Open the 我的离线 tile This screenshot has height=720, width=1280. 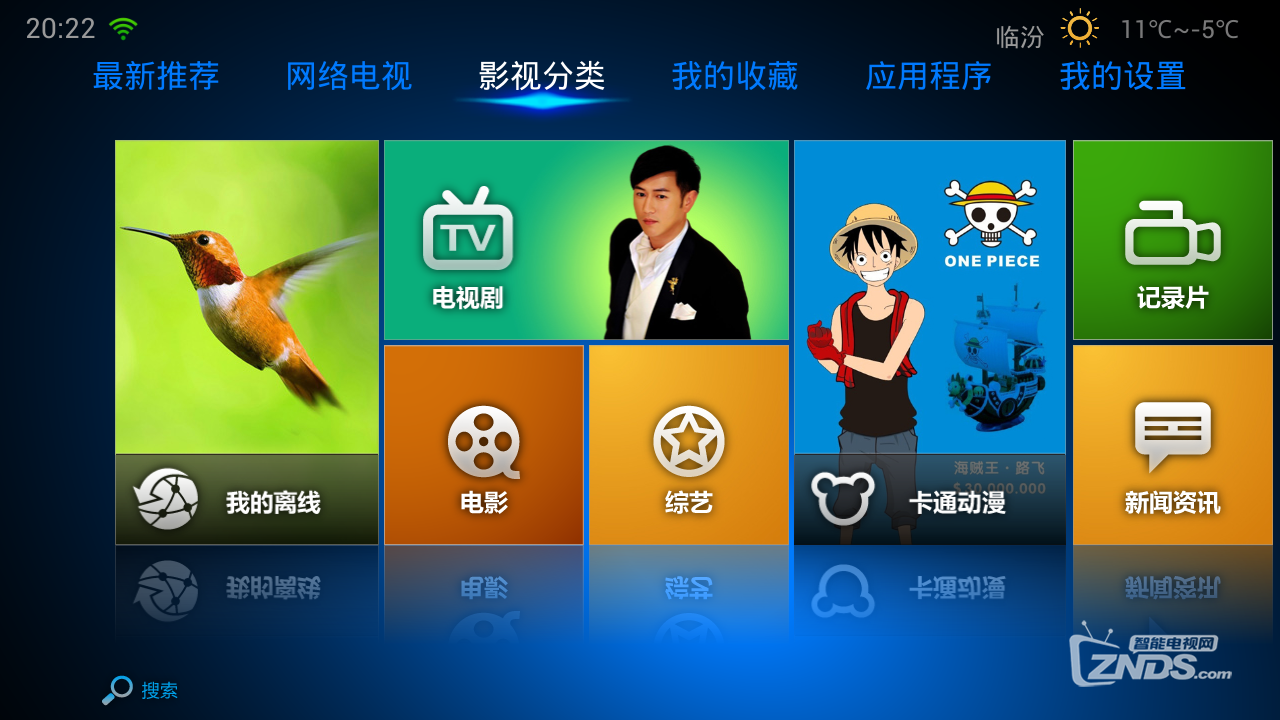pos(247,342)
